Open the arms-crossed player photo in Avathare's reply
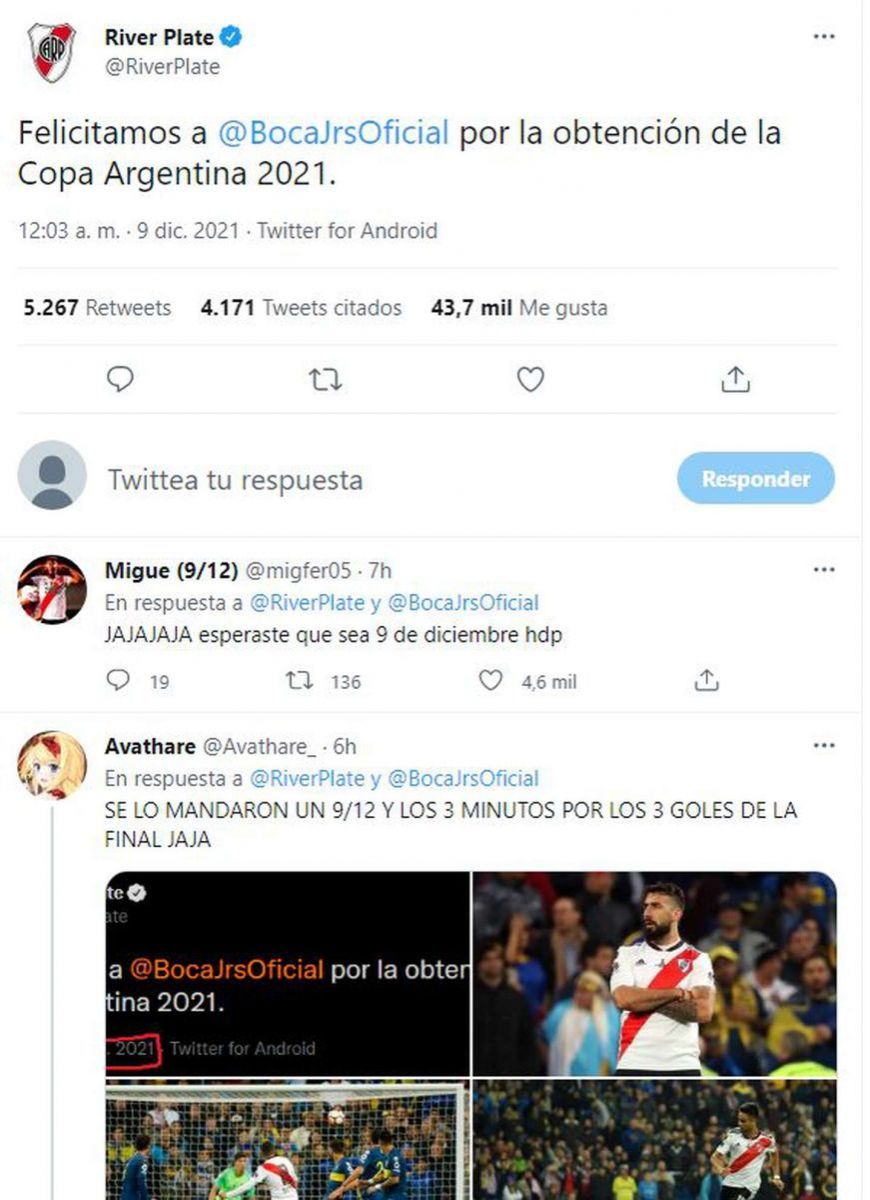Viewport: 870px width, 1200px height. [x=654, y=973]
